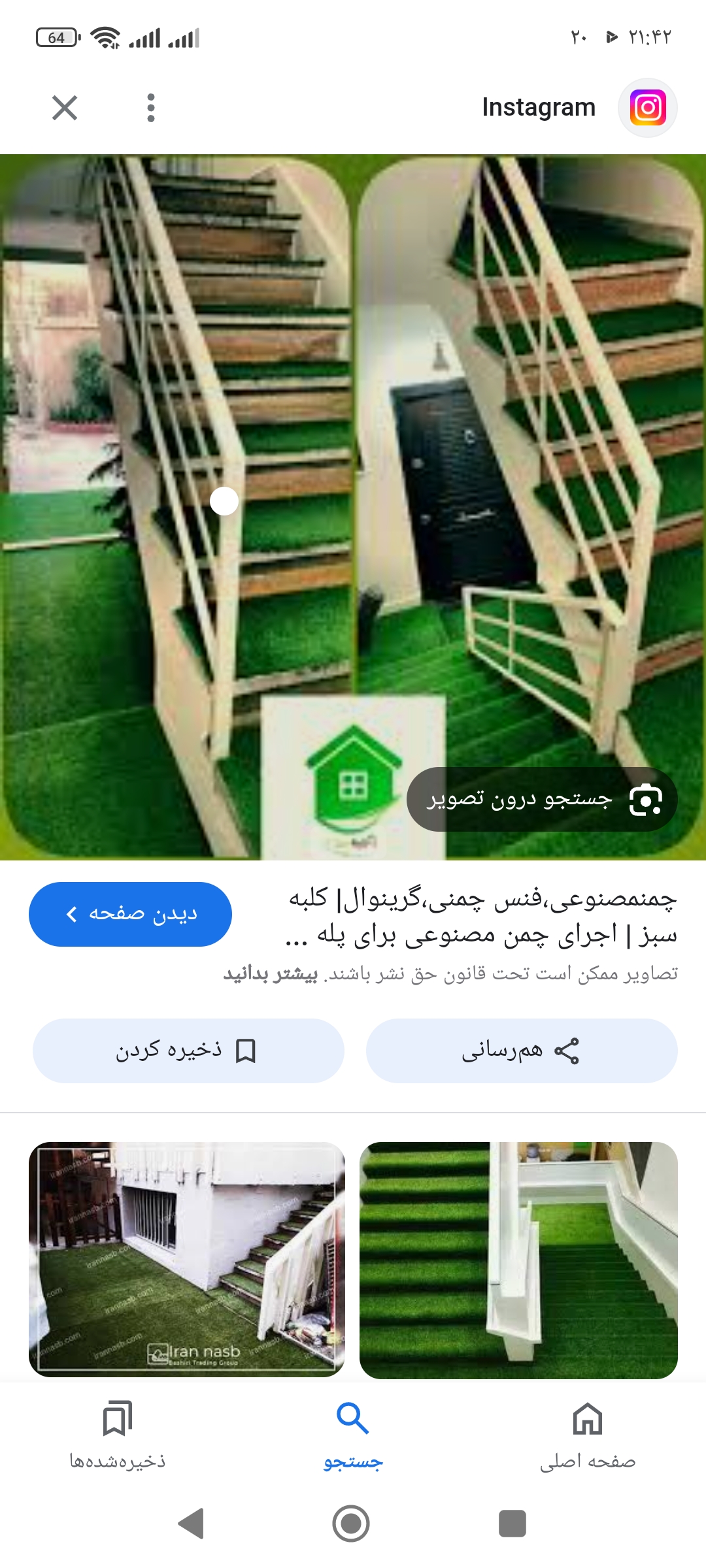Tap the search inside image button
706x1568 pixels.
[x=542, y=799]
